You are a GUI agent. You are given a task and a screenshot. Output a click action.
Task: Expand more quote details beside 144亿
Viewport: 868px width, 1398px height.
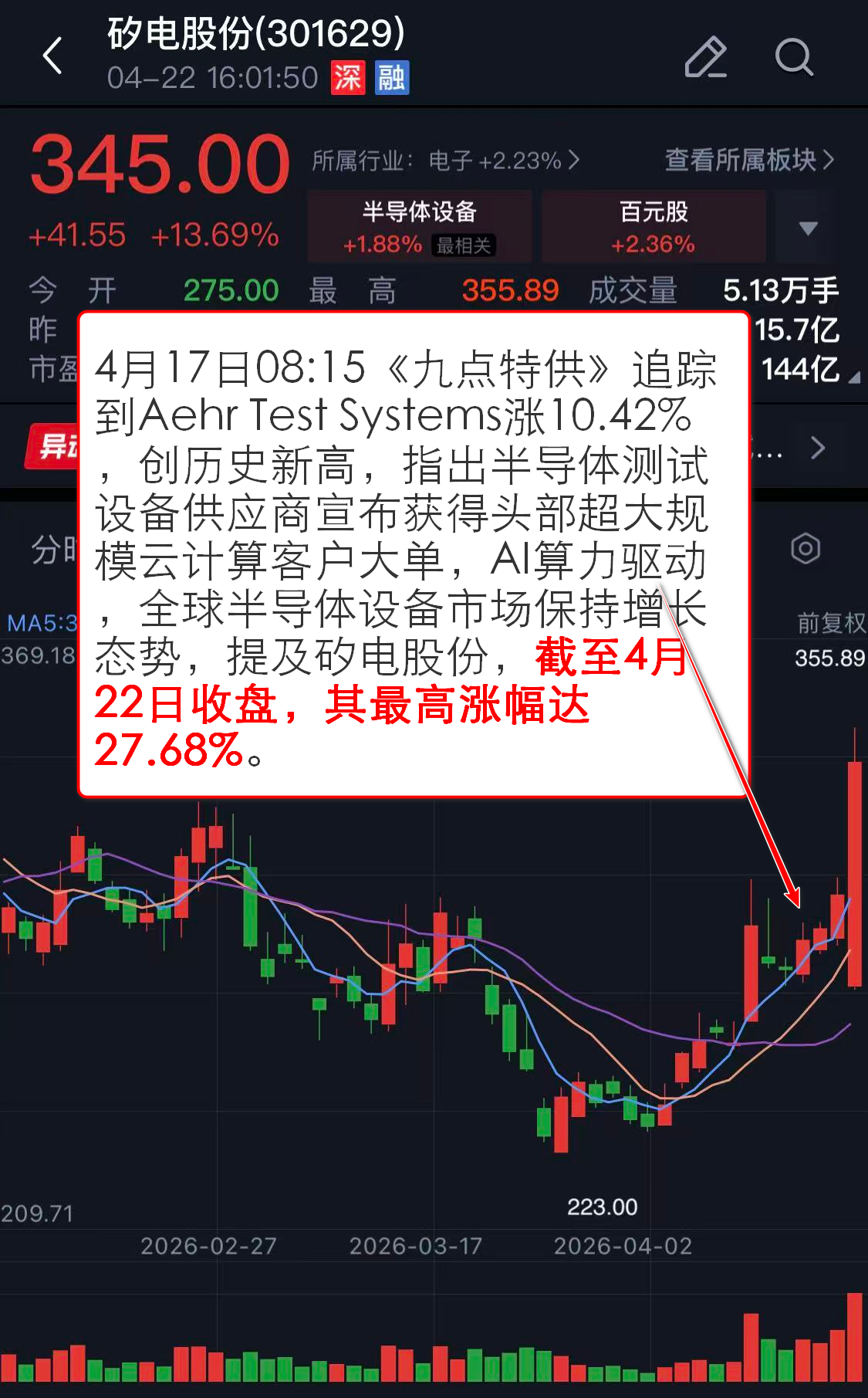click(853, 378)
